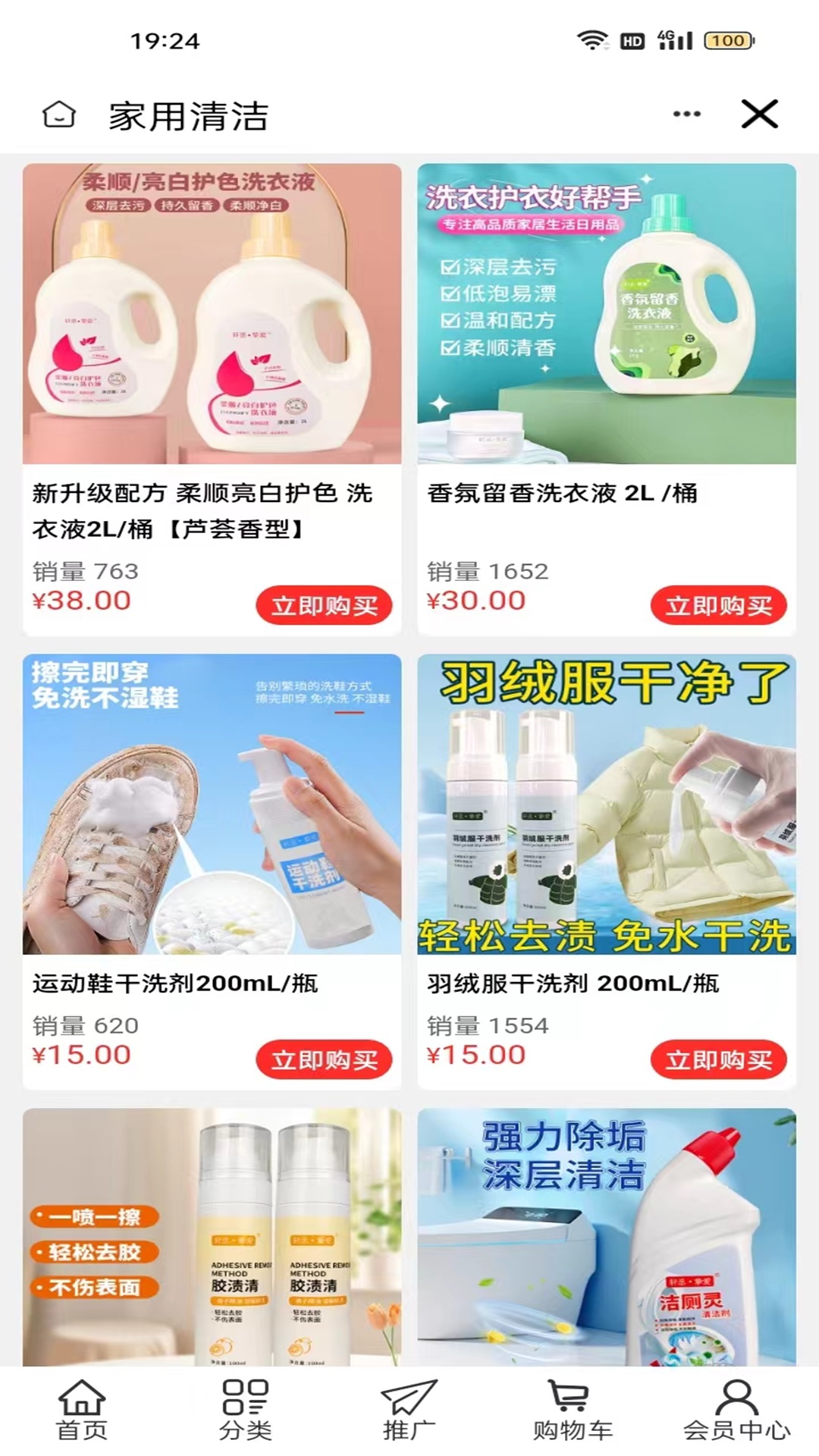Tap 立即购买 on the 羽绒服干洗剂 card
Image resolution: width=819 pixels, height=1456 pixels.
coord(717,1057)
